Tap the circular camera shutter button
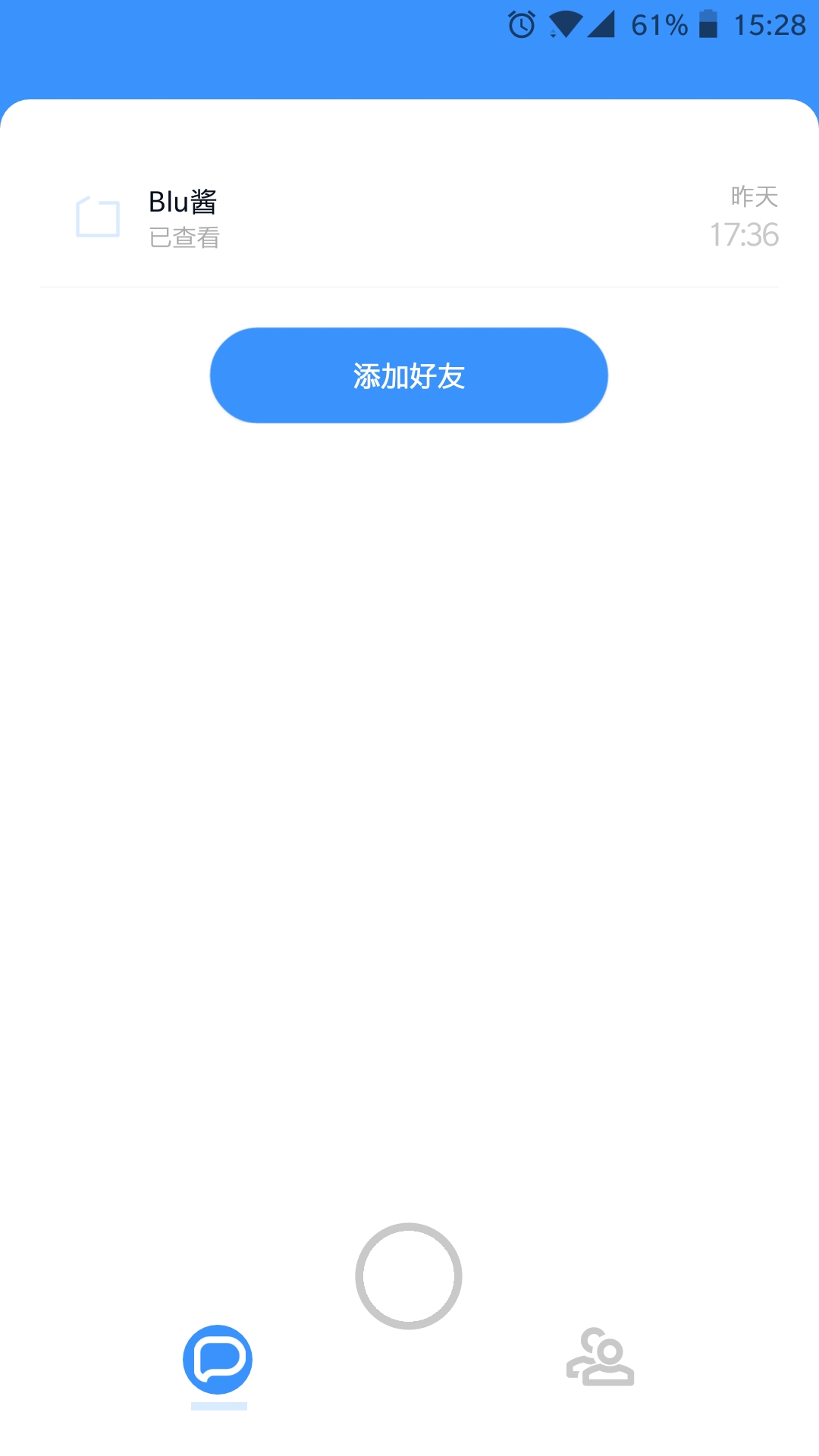The width and height of the screenshot is (819, 1456). (x=409, y=1276)
